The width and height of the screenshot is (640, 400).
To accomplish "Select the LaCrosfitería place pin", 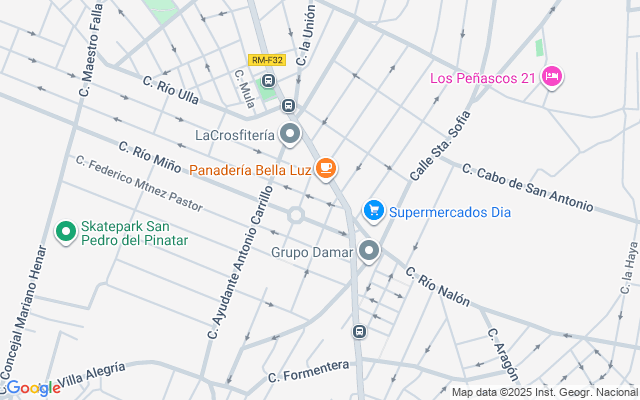I will (291, 134).
